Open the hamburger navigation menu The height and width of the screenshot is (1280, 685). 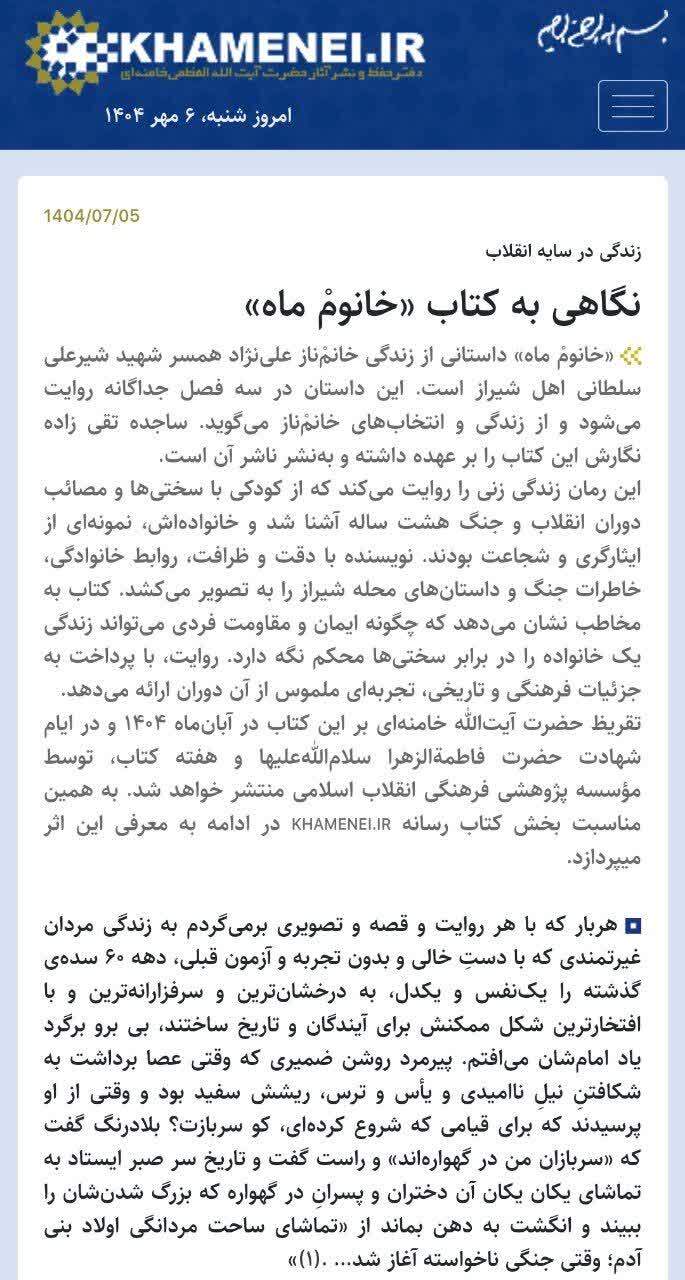click(632, 106)
